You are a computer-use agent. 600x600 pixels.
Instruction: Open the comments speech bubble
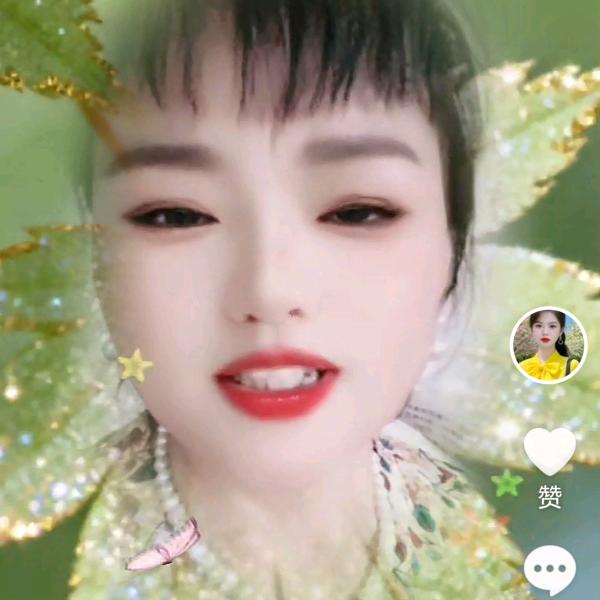tap(549, 570)
